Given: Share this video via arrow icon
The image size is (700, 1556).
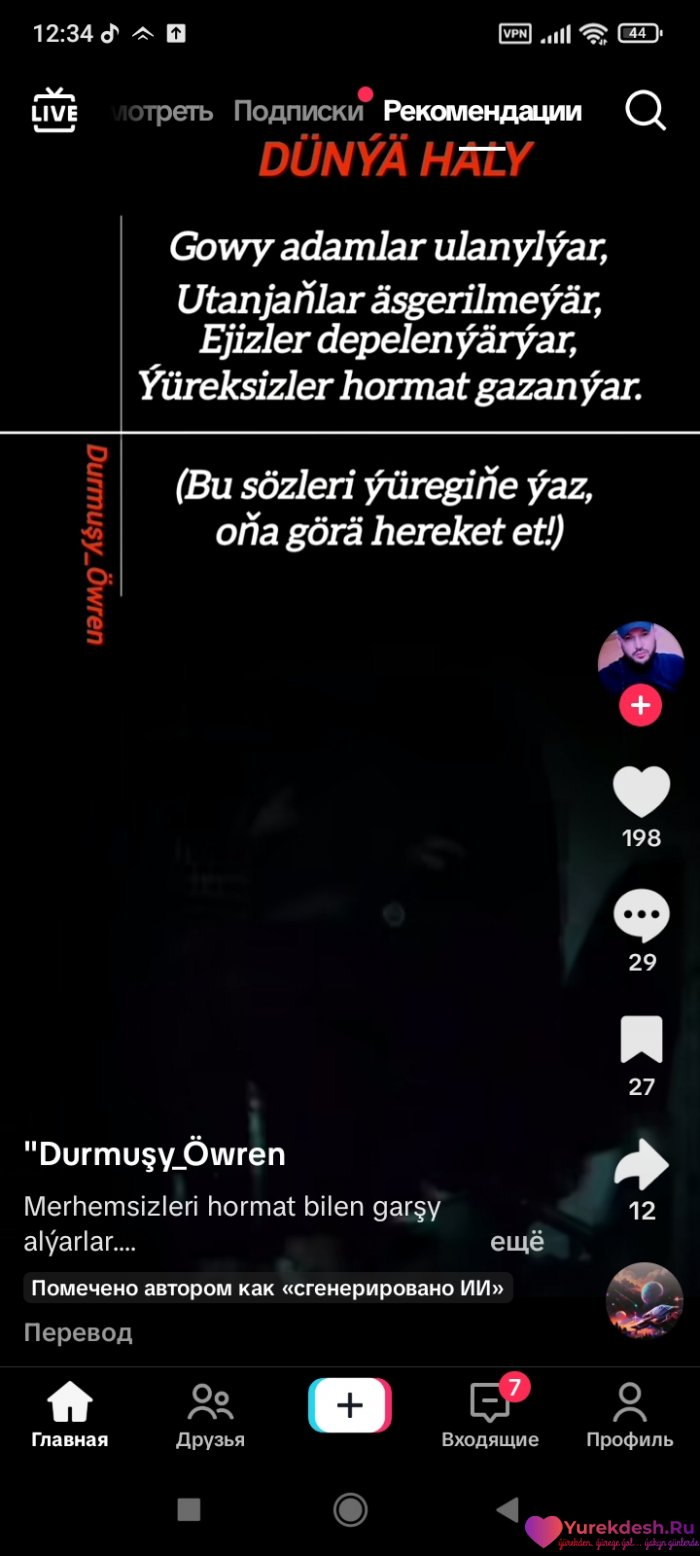Looking at the screenshot, I should pyautogui.click(x=641, y=1165).
